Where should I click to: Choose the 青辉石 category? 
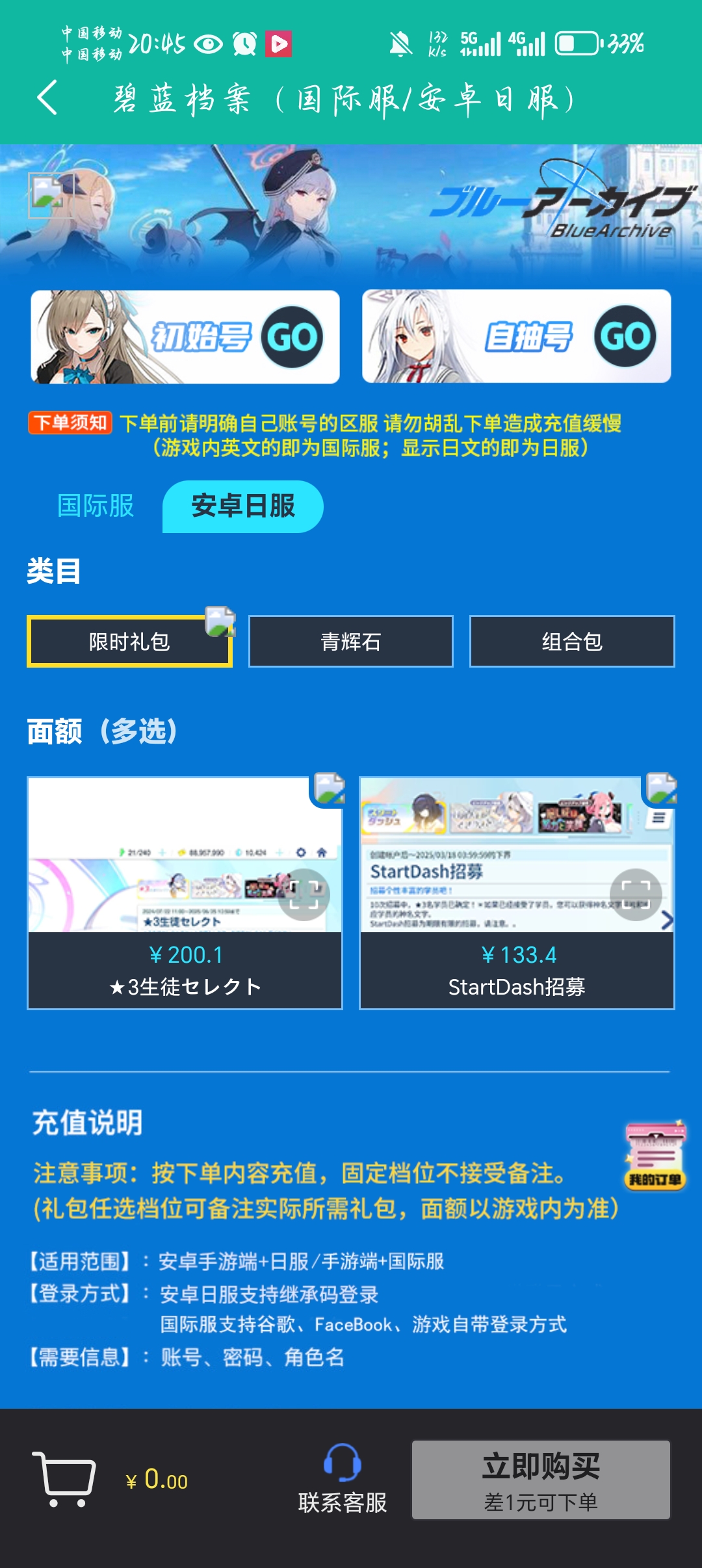click(350, 642)
